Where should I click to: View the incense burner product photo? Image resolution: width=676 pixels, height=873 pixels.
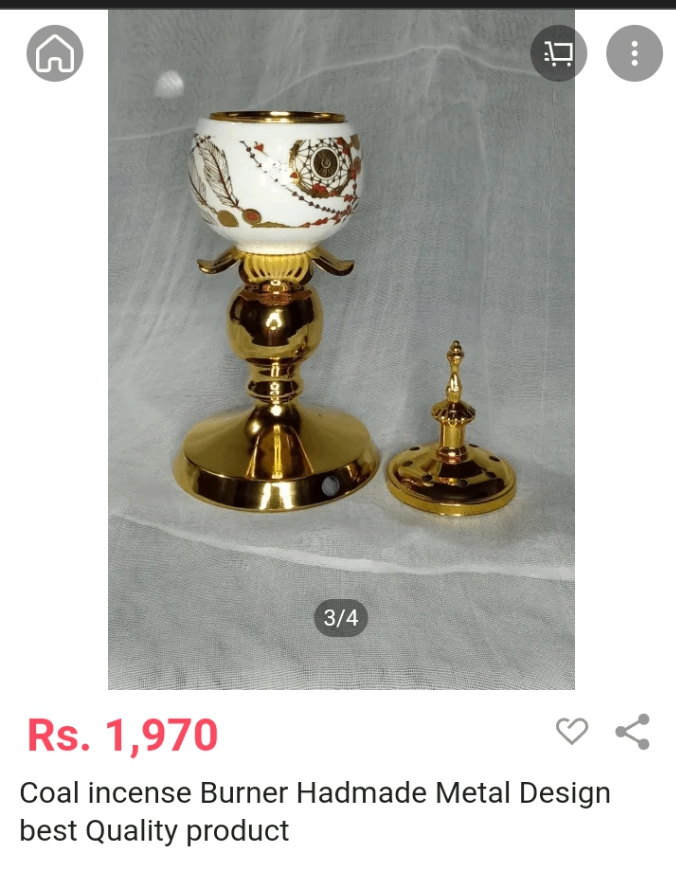(x=341, y=350)
